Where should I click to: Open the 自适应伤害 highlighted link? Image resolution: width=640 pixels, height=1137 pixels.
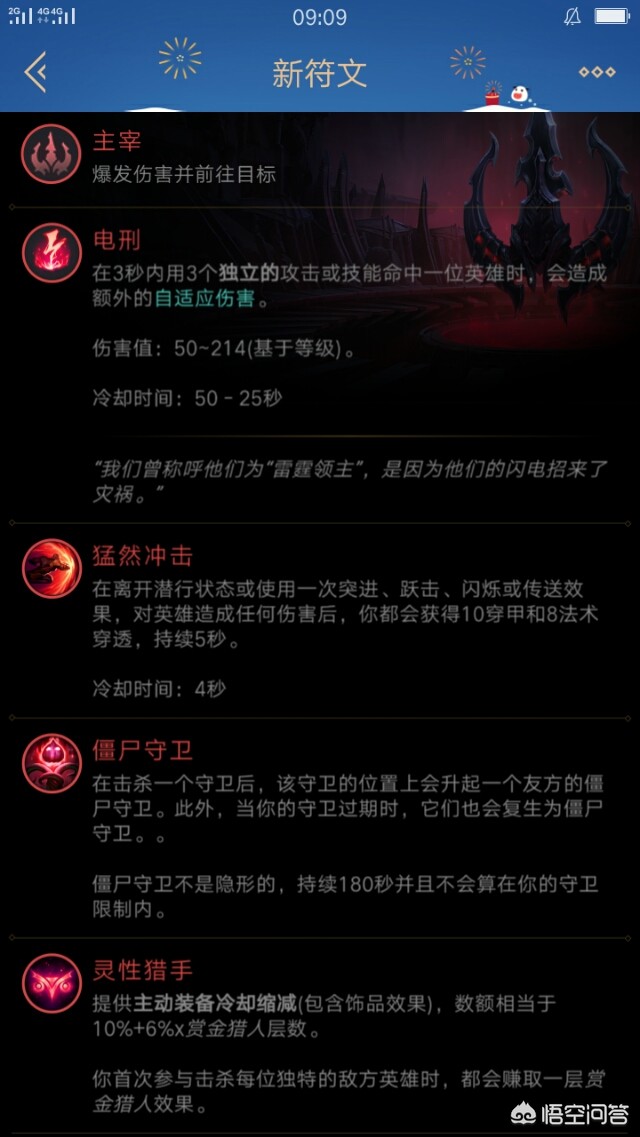tap(204, 299)
